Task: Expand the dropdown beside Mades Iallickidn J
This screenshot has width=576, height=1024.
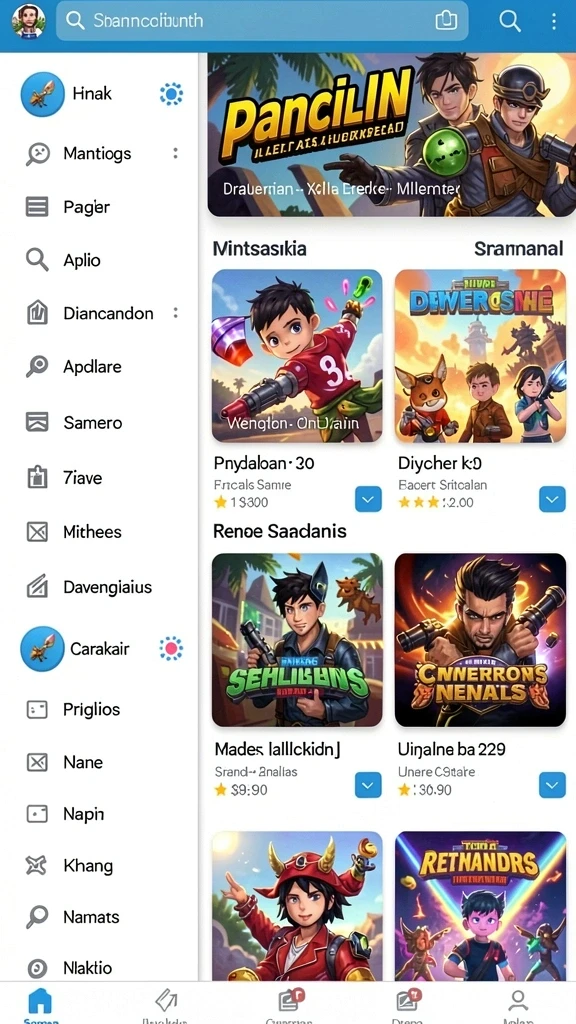Action: [x=368, y=784]
